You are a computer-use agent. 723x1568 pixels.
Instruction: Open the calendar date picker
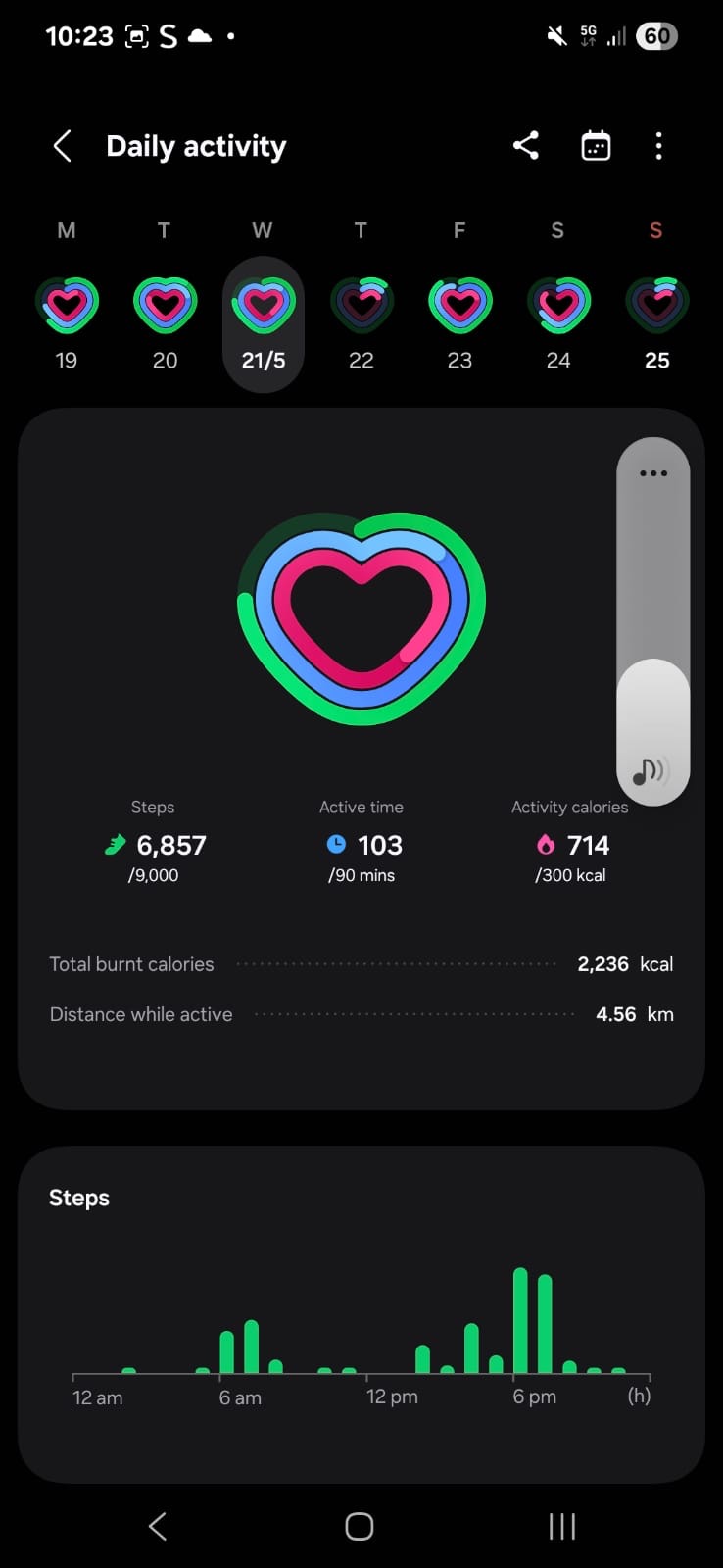click(596, 146)
